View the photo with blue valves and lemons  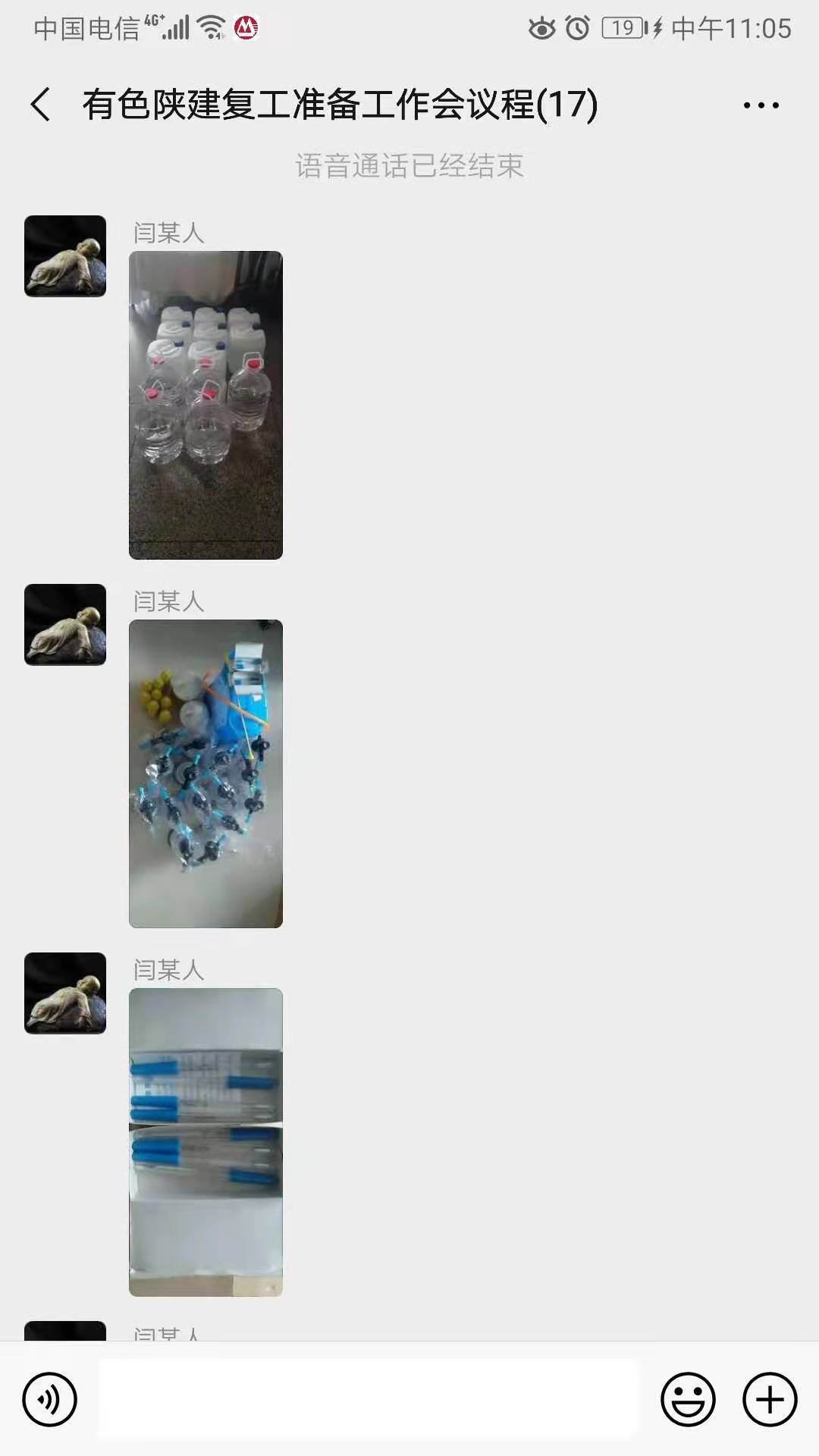(206, 773)
